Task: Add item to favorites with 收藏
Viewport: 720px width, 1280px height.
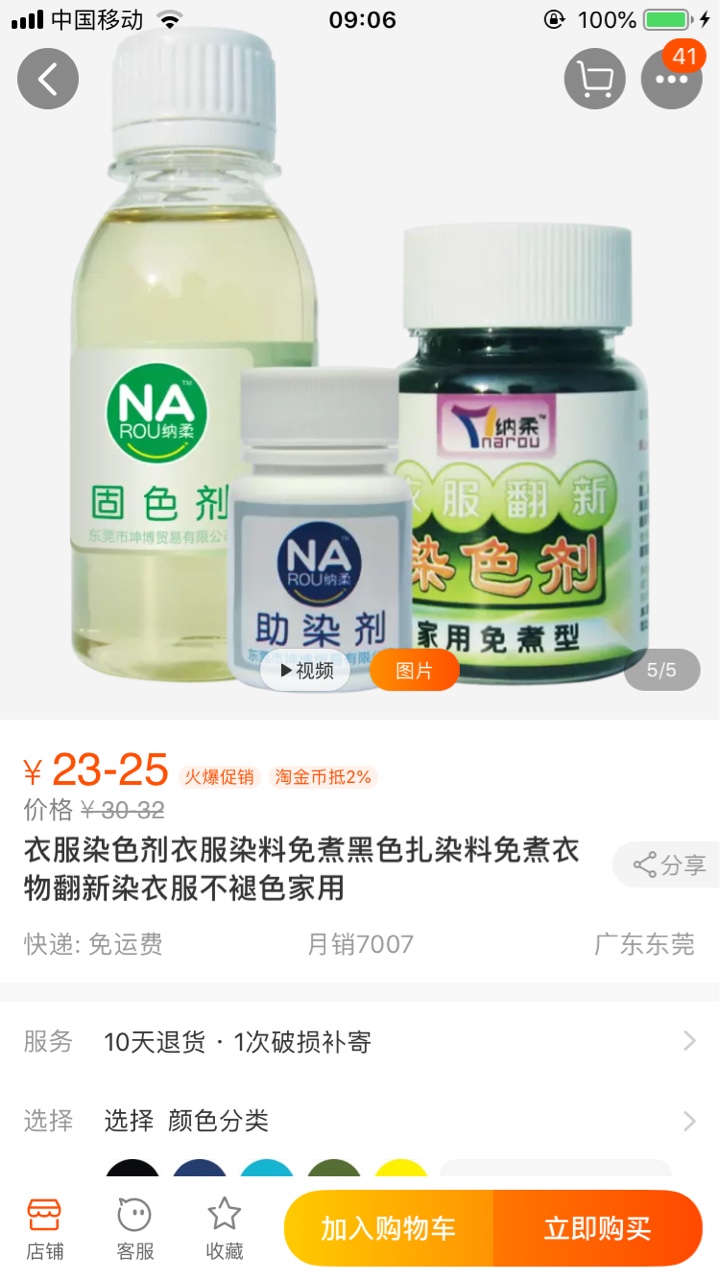Action: pyautogui.click(x=225, y=1229)
